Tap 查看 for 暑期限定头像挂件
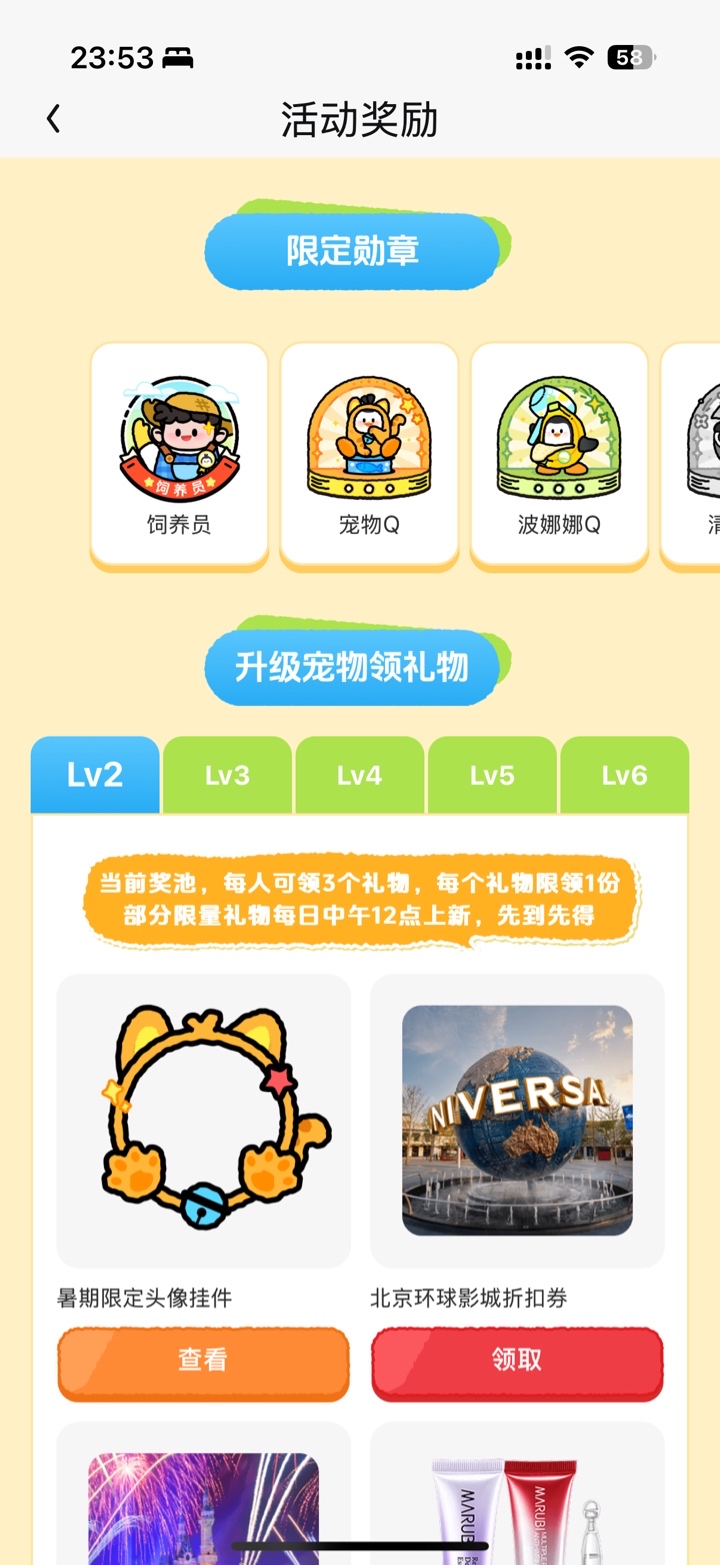 point(203,1362)
